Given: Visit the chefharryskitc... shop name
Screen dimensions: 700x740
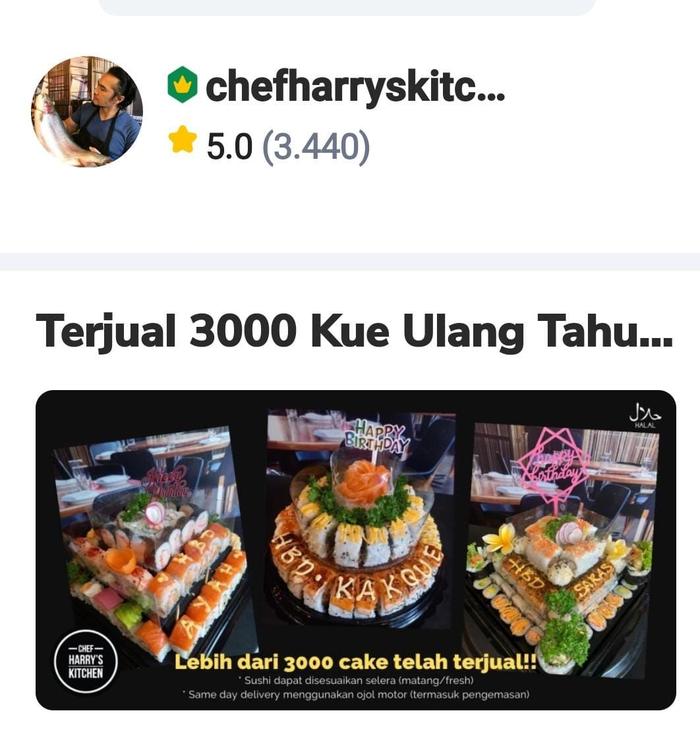Looking at the screenshot, I should [x=354, y=87].
